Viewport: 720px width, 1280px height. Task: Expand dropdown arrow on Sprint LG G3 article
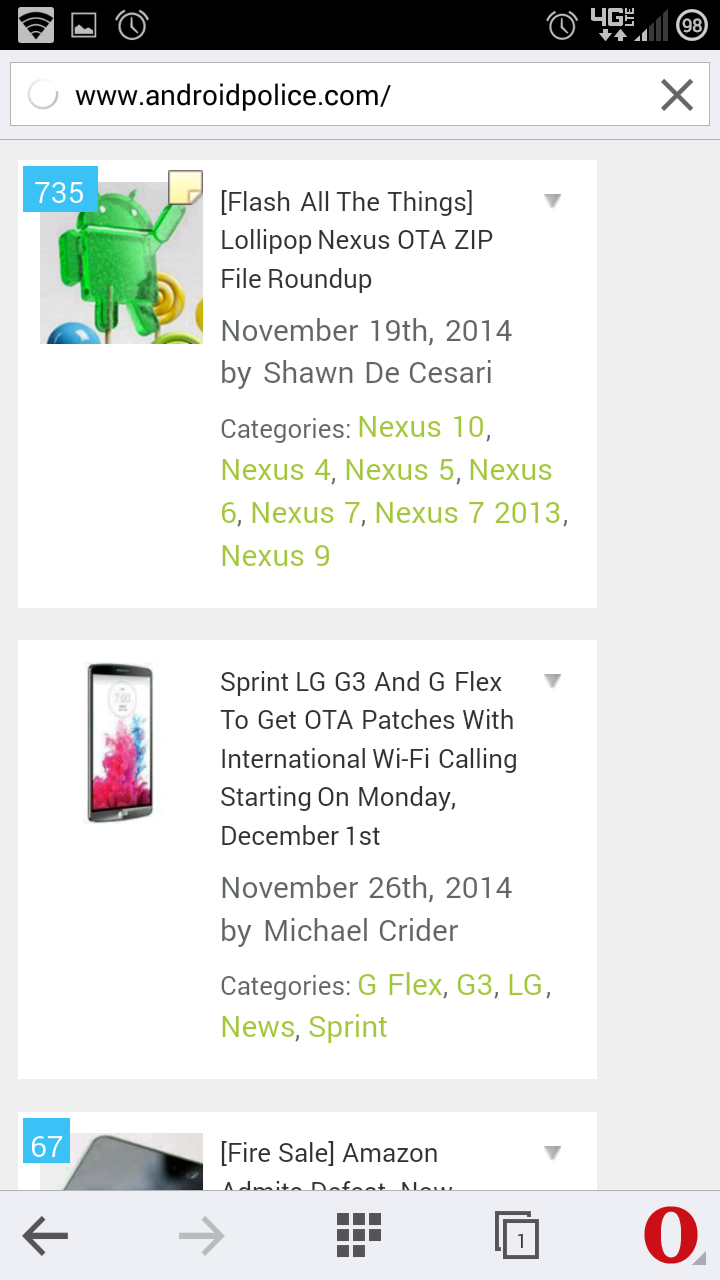(552, 681)
